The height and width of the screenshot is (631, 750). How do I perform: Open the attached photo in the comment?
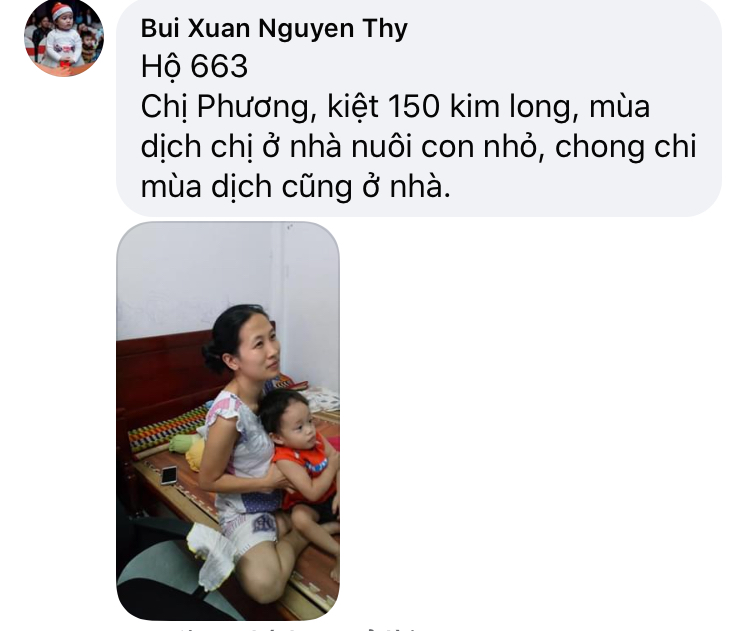click(228, 420)
